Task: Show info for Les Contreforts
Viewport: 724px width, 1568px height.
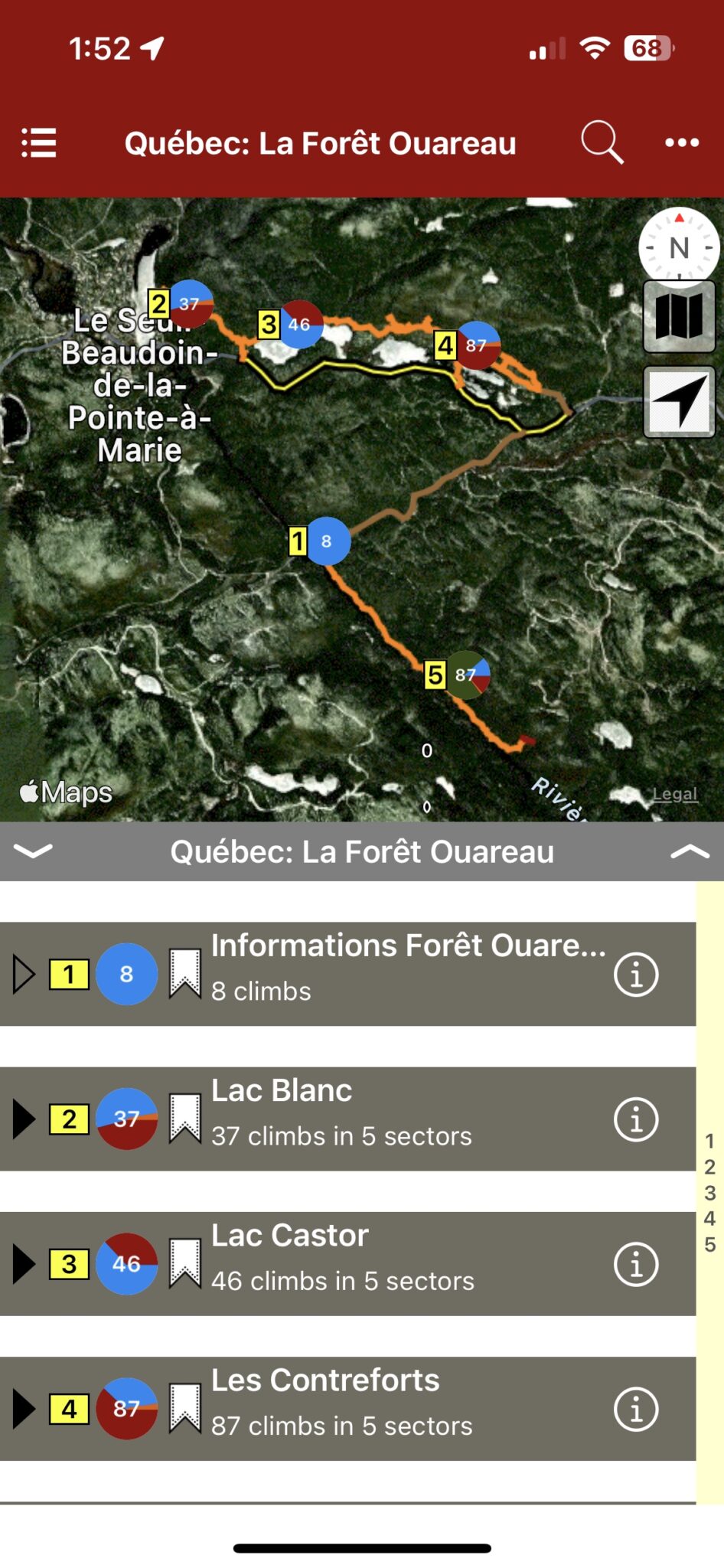Action: pos(635,1408)
